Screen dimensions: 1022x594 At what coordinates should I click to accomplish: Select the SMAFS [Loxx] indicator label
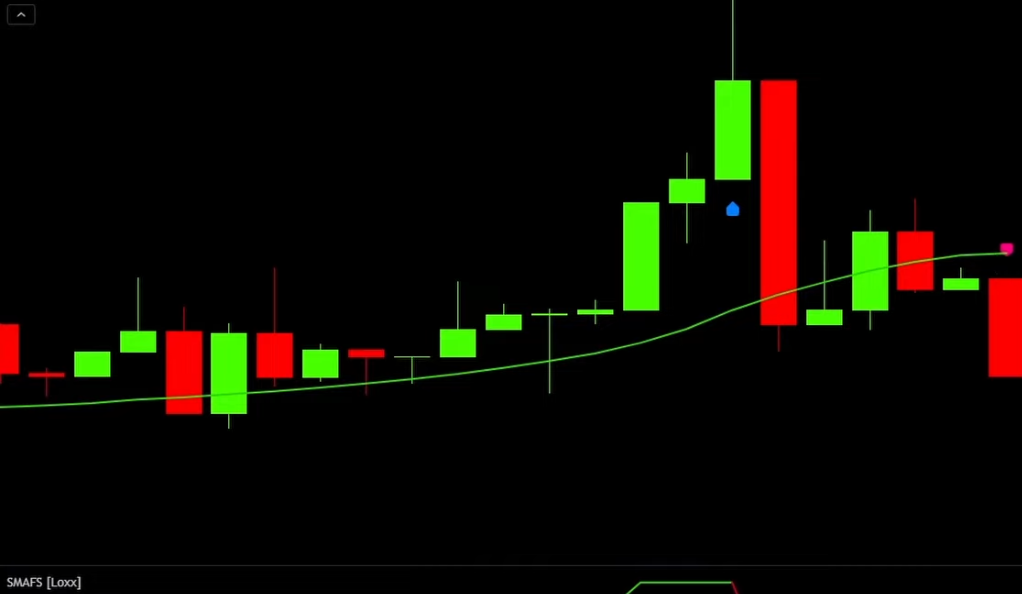pos(44,582)
